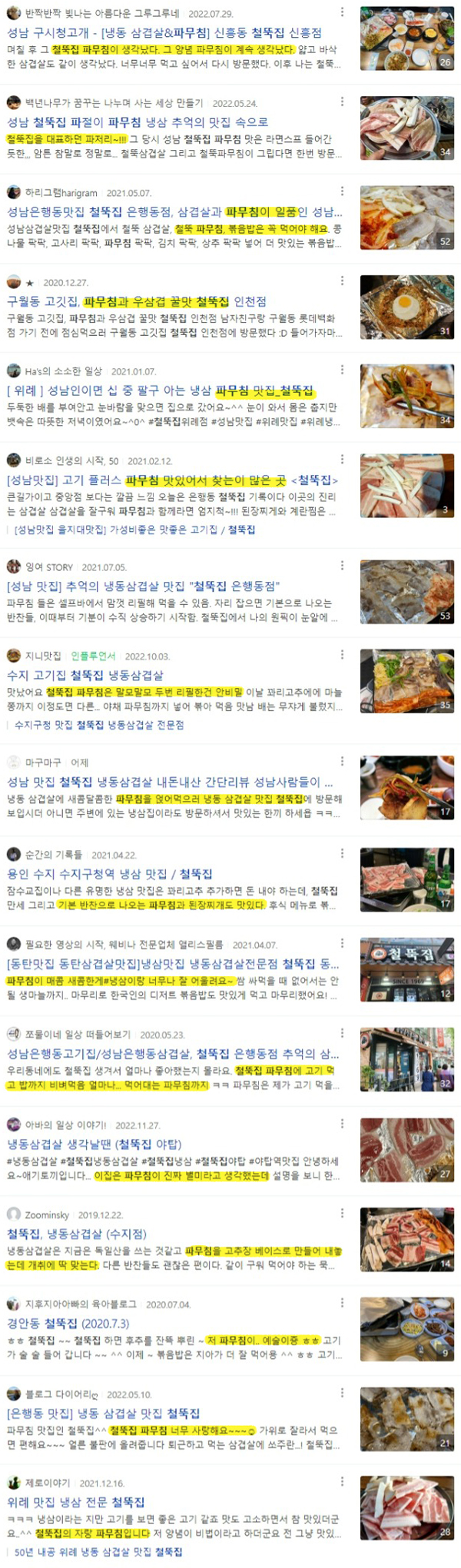Open '[은행동 맛집] 냉동 삼겹살 맛집' post

[x=103, y=1413]
